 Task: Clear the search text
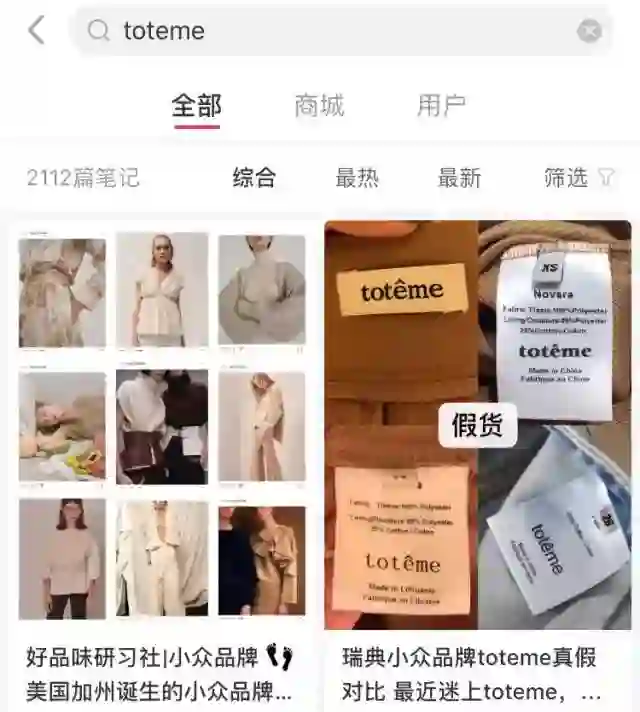(590, 31)
